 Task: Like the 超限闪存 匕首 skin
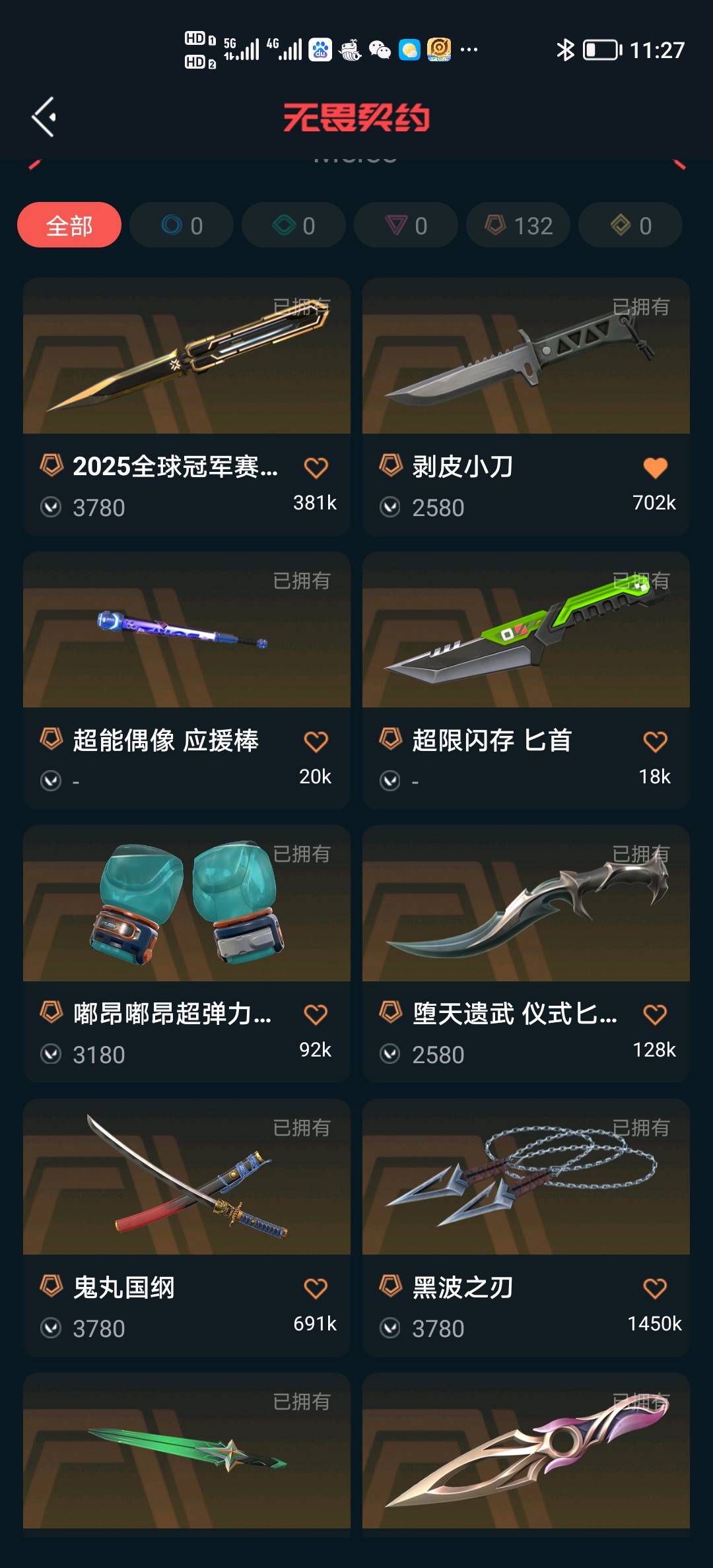[x=655, y=742]
